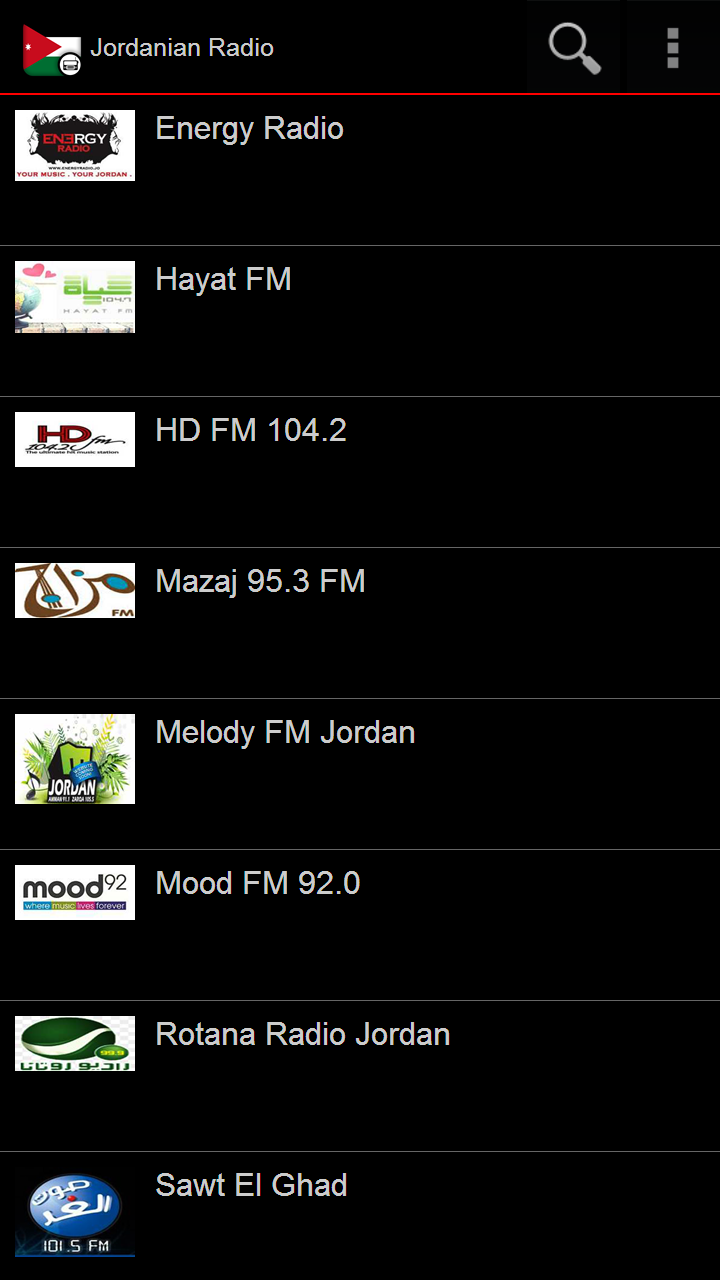720x1280 pixels.
Task: Open HD FM 104.2 station
Action: coord(250,430)
